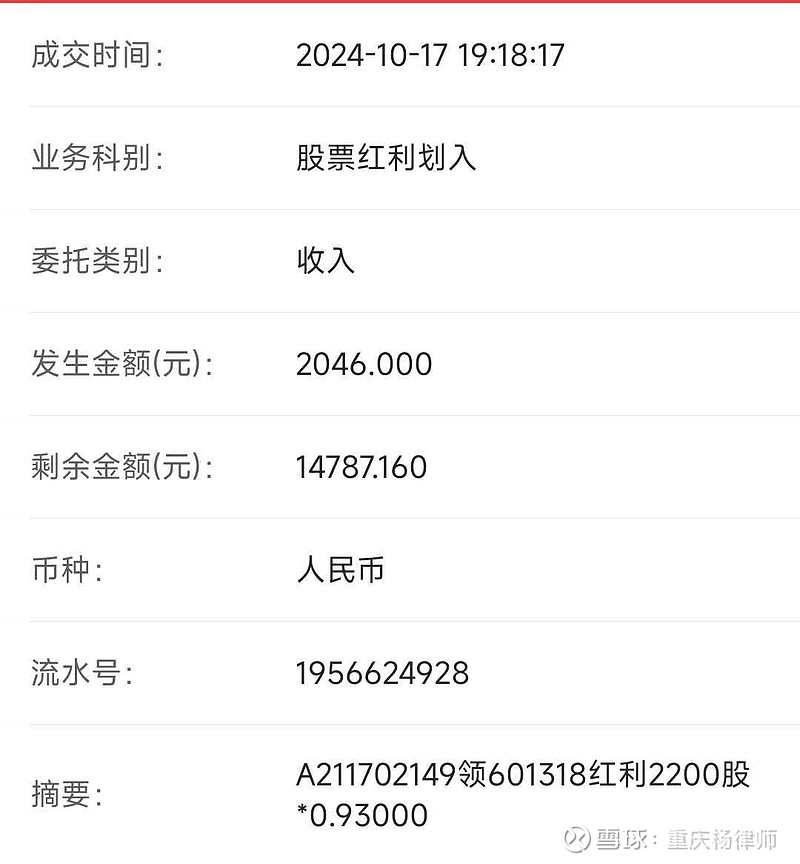
Task: Tap the transaction timestamp 2024-10-17 19:18:17
Action: tap(434, 57)
